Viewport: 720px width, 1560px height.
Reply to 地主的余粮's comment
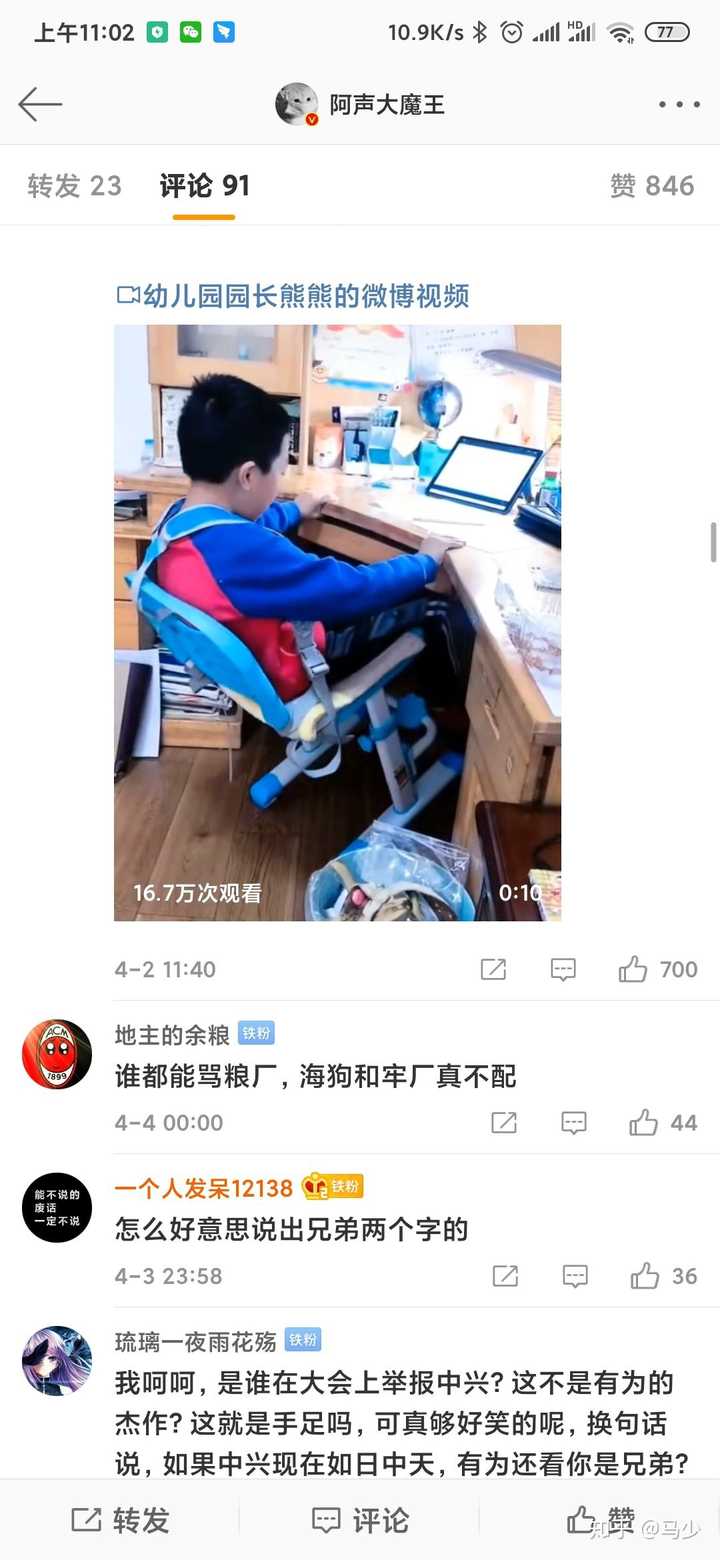(573, 1123)
